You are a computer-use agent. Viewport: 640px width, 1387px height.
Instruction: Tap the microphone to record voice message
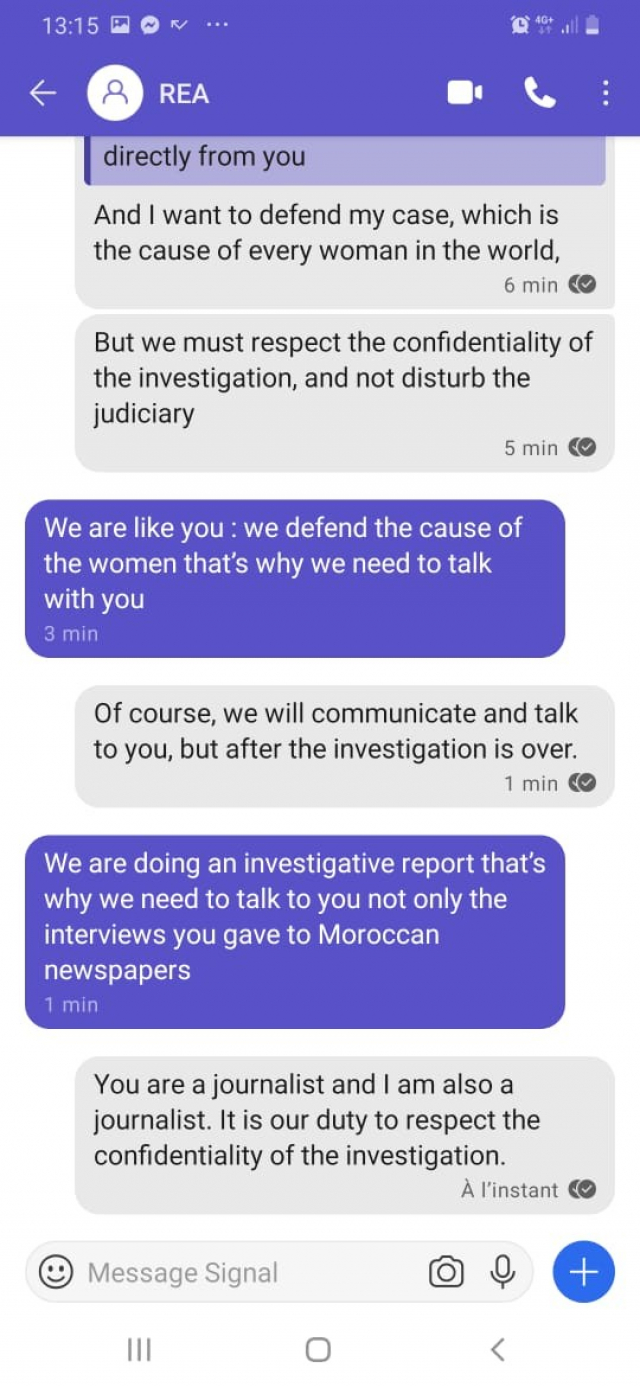tap(502, 1272)
